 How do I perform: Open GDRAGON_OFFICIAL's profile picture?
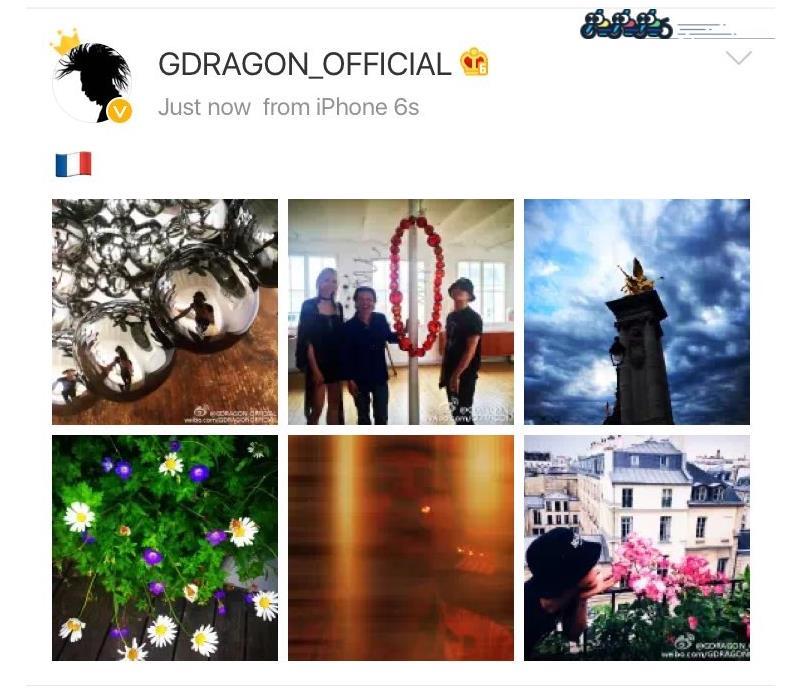(x=92, y=84)
